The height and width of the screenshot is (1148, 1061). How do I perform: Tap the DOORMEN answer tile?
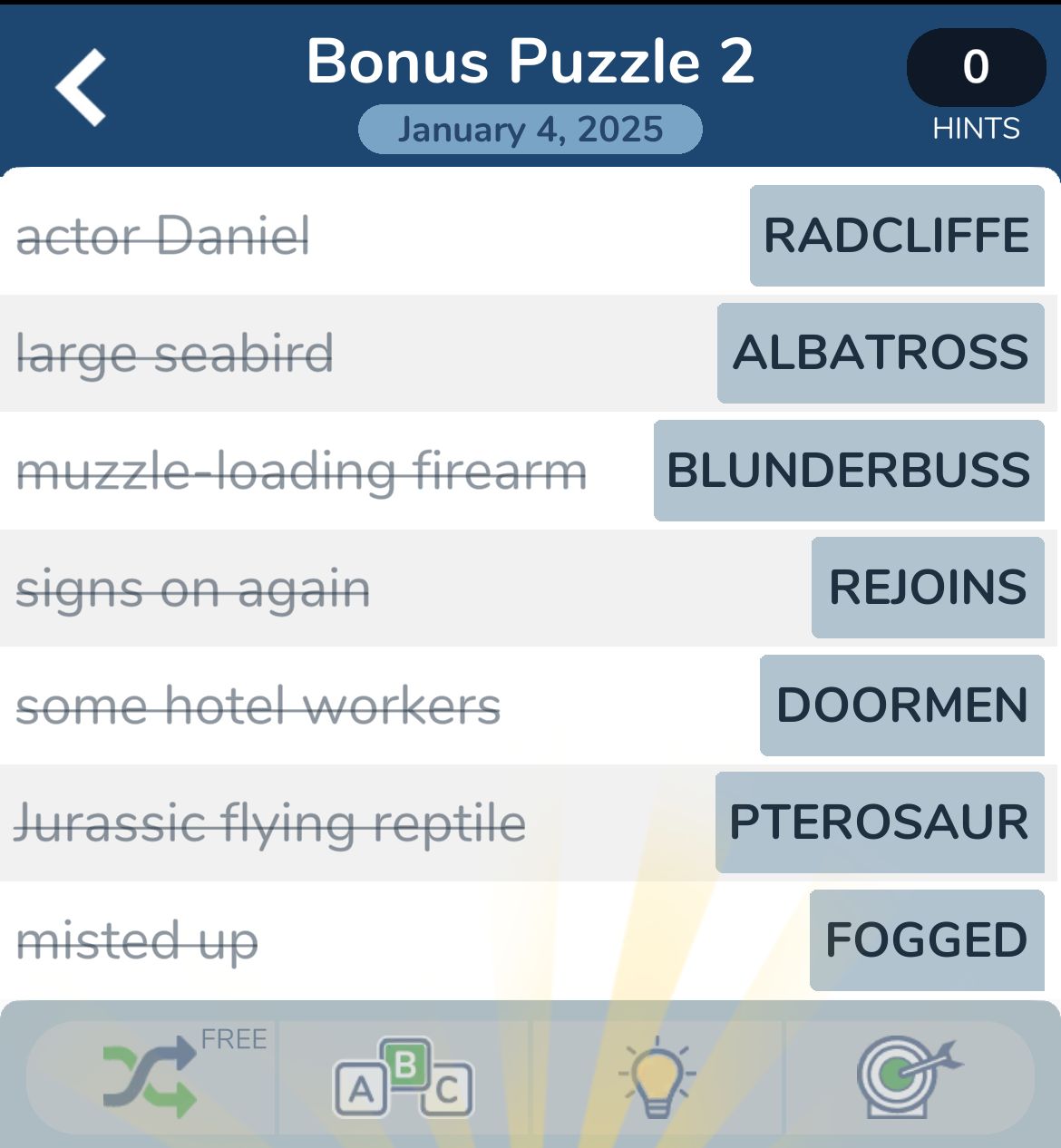coord(902,705)
